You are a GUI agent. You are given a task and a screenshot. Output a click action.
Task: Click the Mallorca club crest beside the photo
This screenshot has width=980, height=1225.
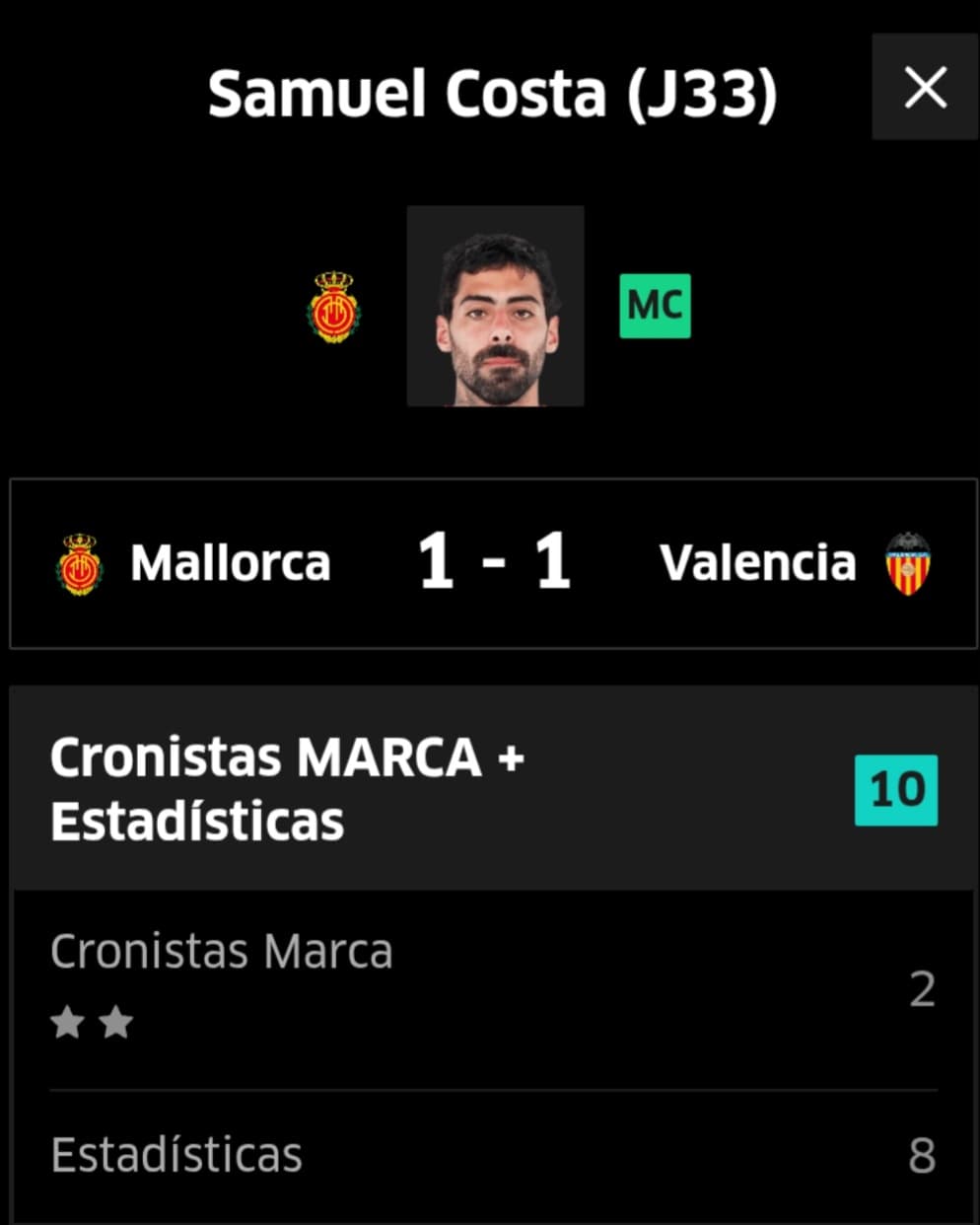coord(335,306)
